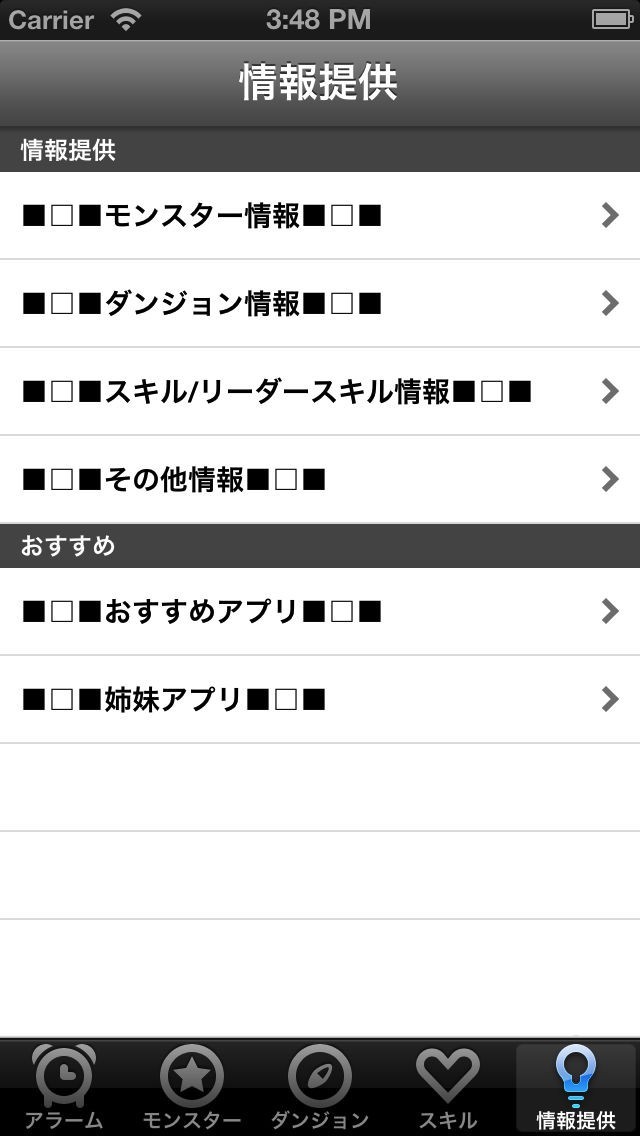This screenshot has height=1136, width=640.
Task: Open スキル/リーダースキル情報 row
Action: pyautogui.click(x=320, y=391)
